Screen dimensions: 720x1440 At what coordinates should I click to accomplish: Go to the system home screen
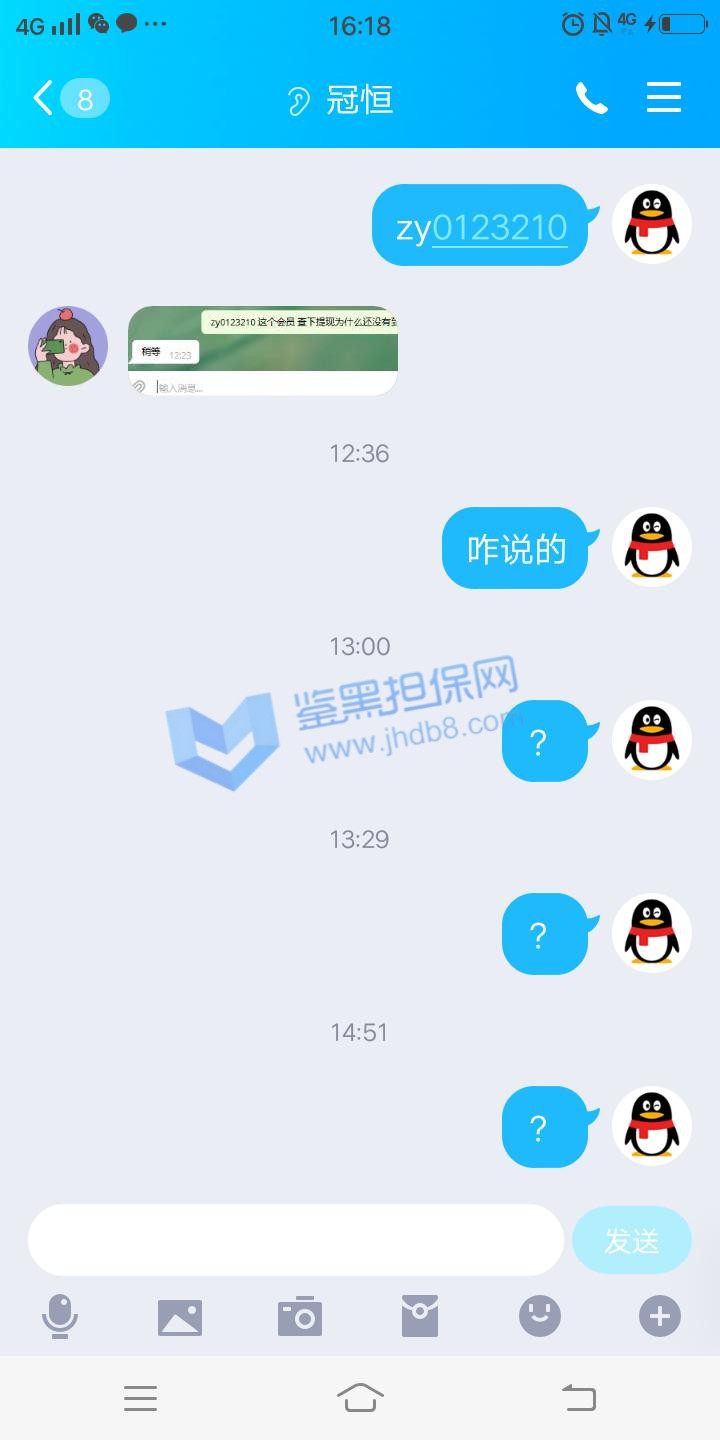click(360, 1397)
